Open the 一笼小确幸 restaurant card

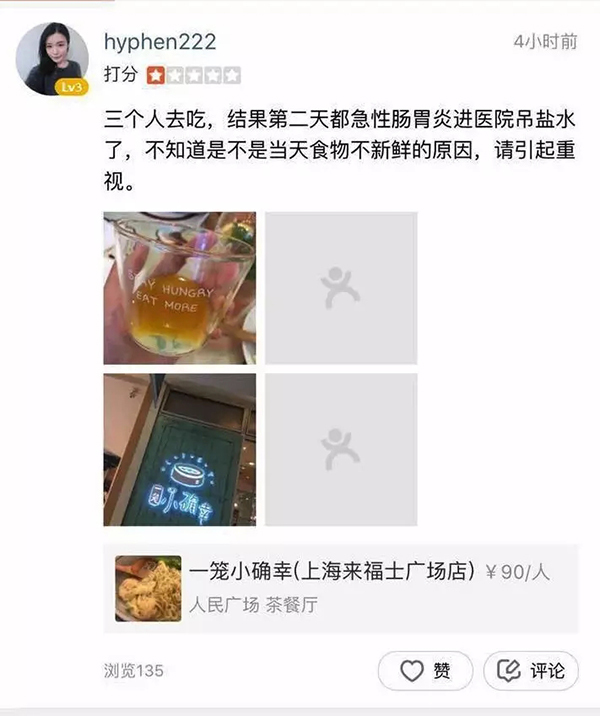pyautogui.click(x=340, y=588)
